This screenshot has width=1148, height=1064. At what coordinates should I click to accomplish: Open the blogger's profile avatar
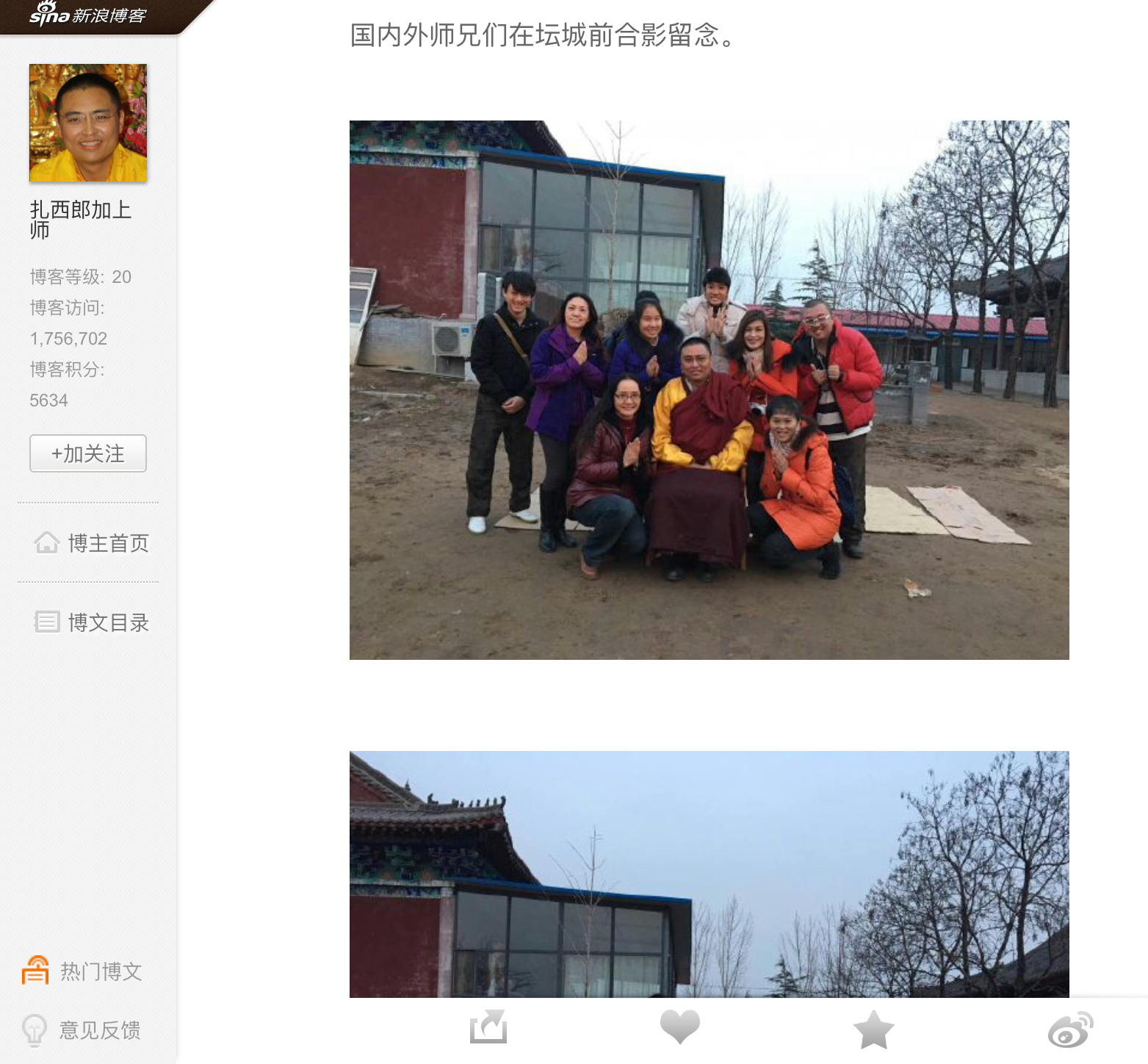coord(88,123)
